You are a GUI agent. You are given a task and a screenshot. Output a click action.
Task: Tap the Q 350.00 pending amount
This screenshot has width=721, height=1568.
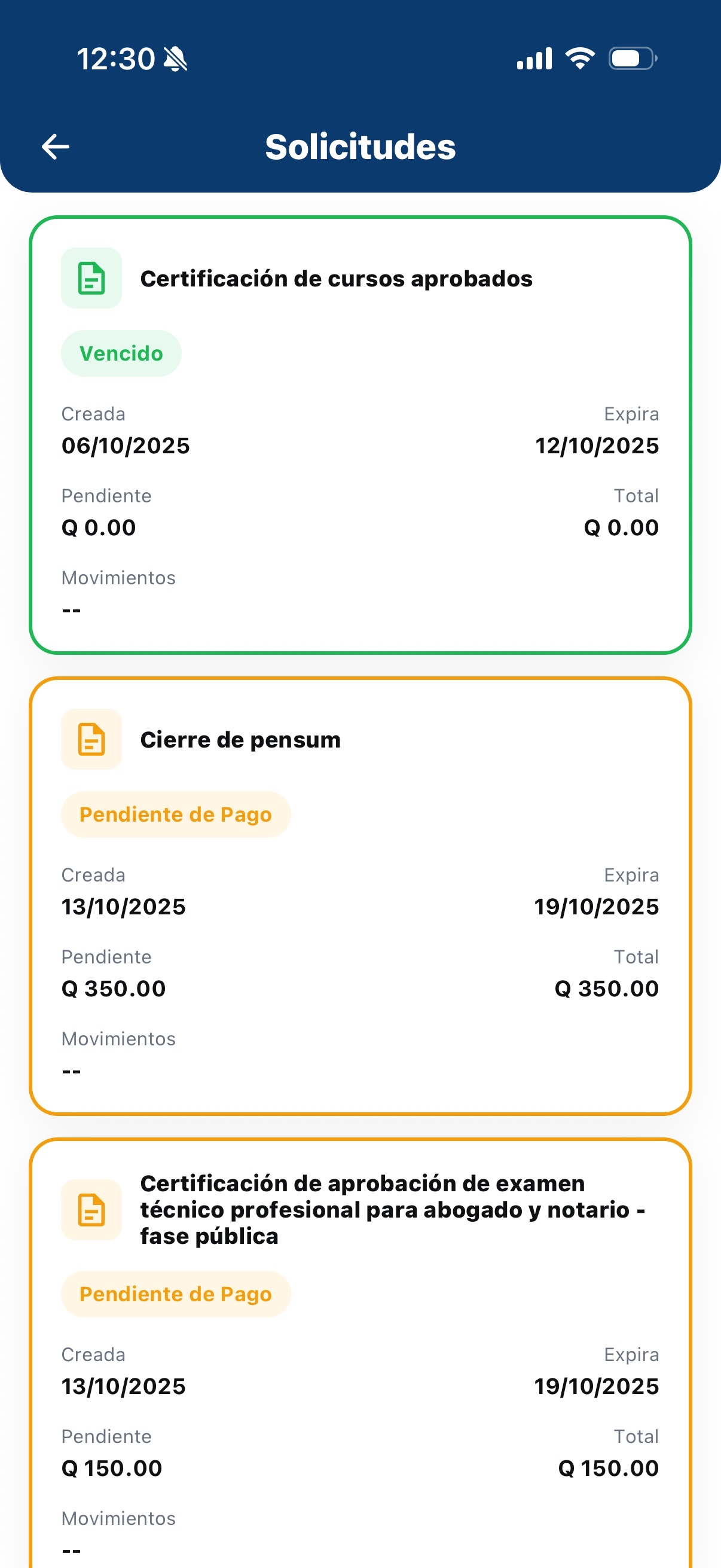point(112,989)
